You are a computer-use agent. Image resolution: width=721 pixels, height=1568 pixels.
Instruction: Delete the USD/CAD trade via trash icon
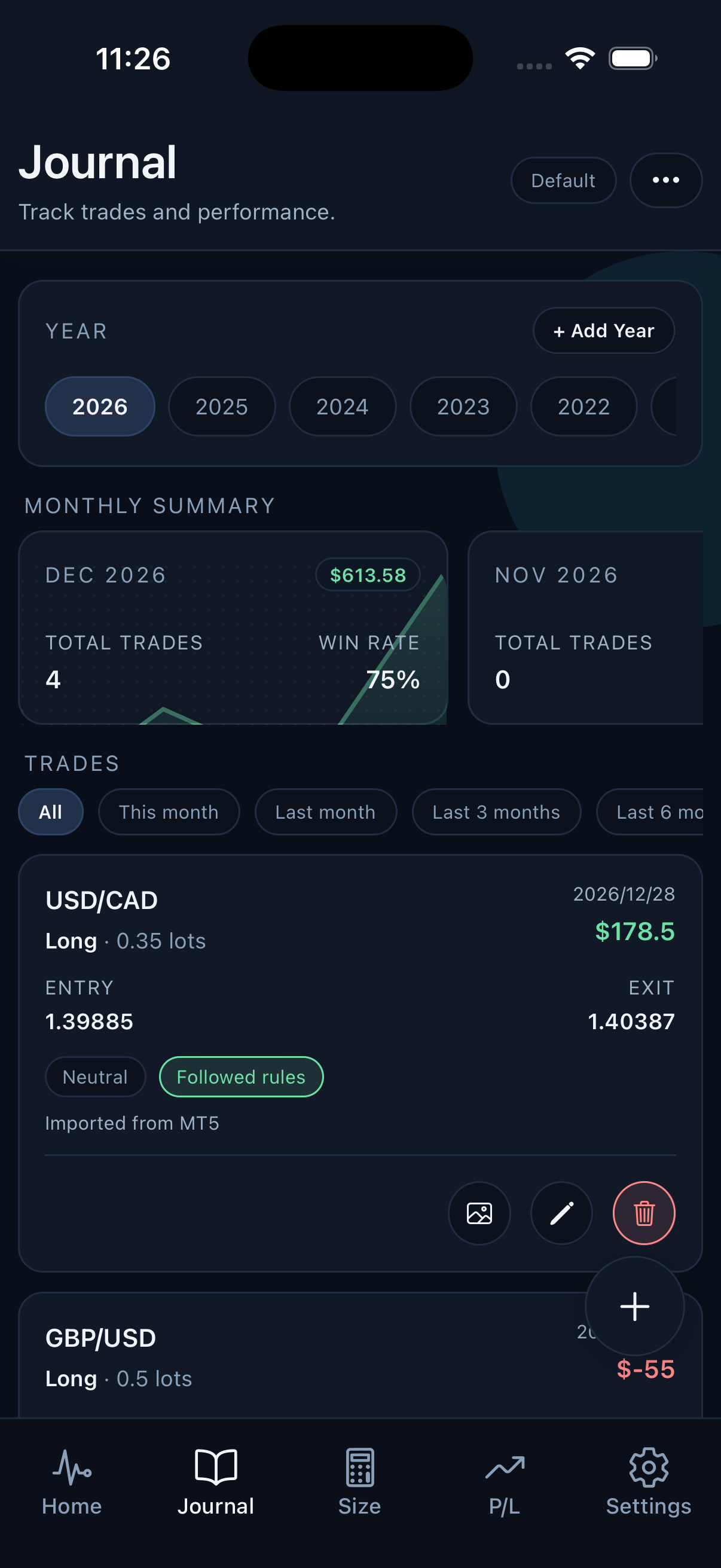click(644, 1213)
